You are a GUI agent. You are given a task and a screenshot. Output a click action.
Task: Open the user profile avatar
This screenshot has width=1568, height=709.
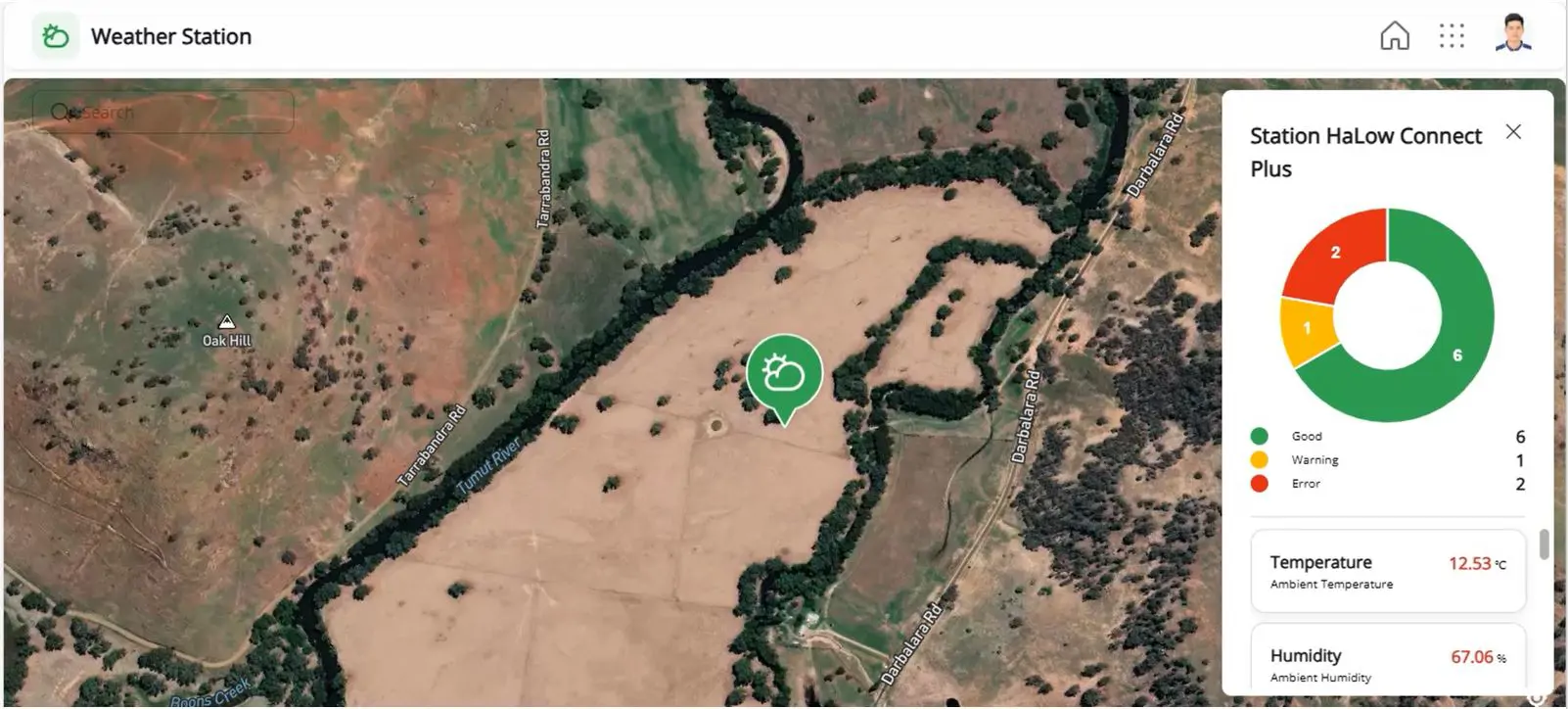(x=1512, y=33)
